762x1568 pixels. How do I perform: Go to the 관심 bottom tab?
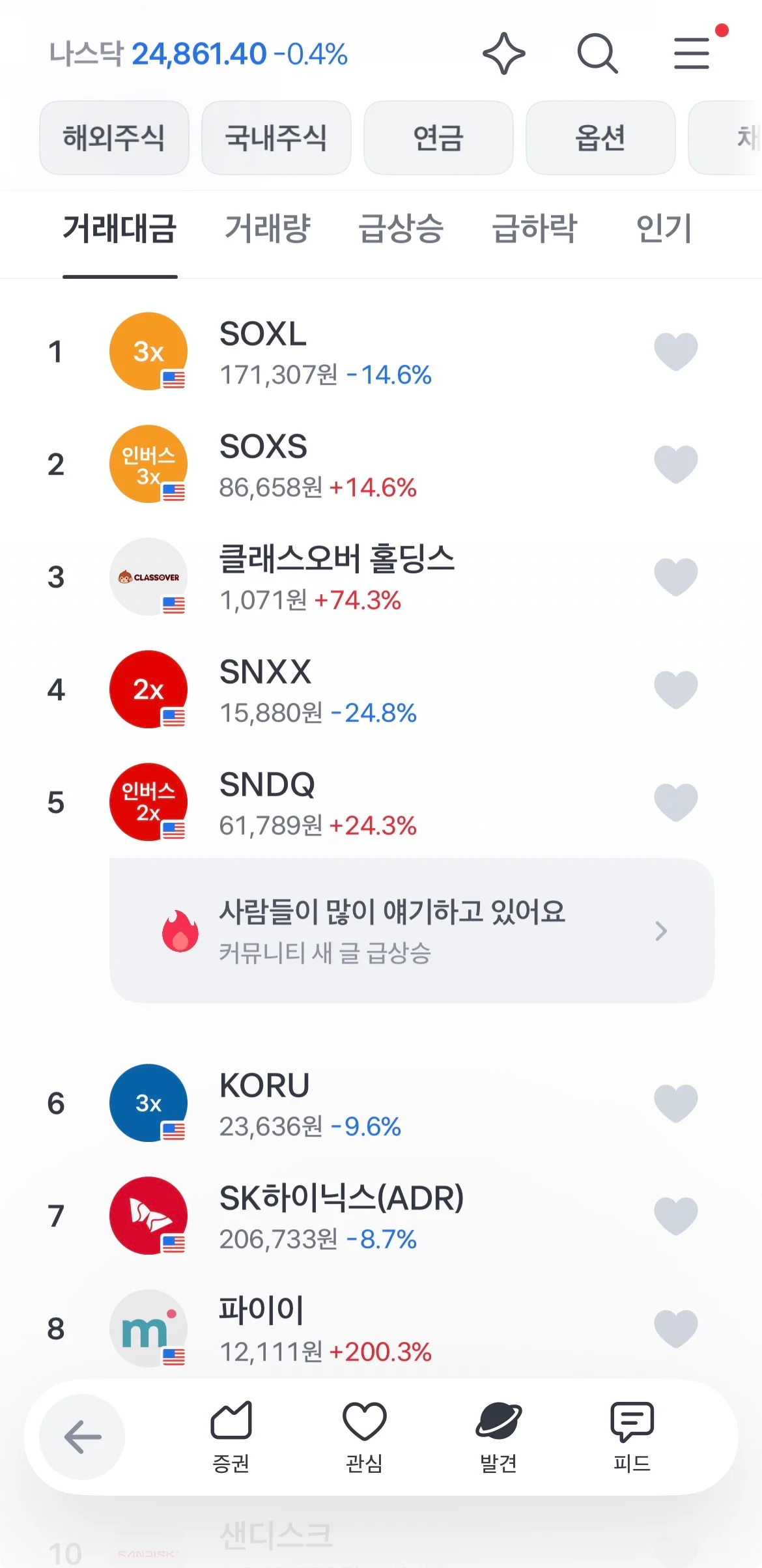pos(364,1437)
